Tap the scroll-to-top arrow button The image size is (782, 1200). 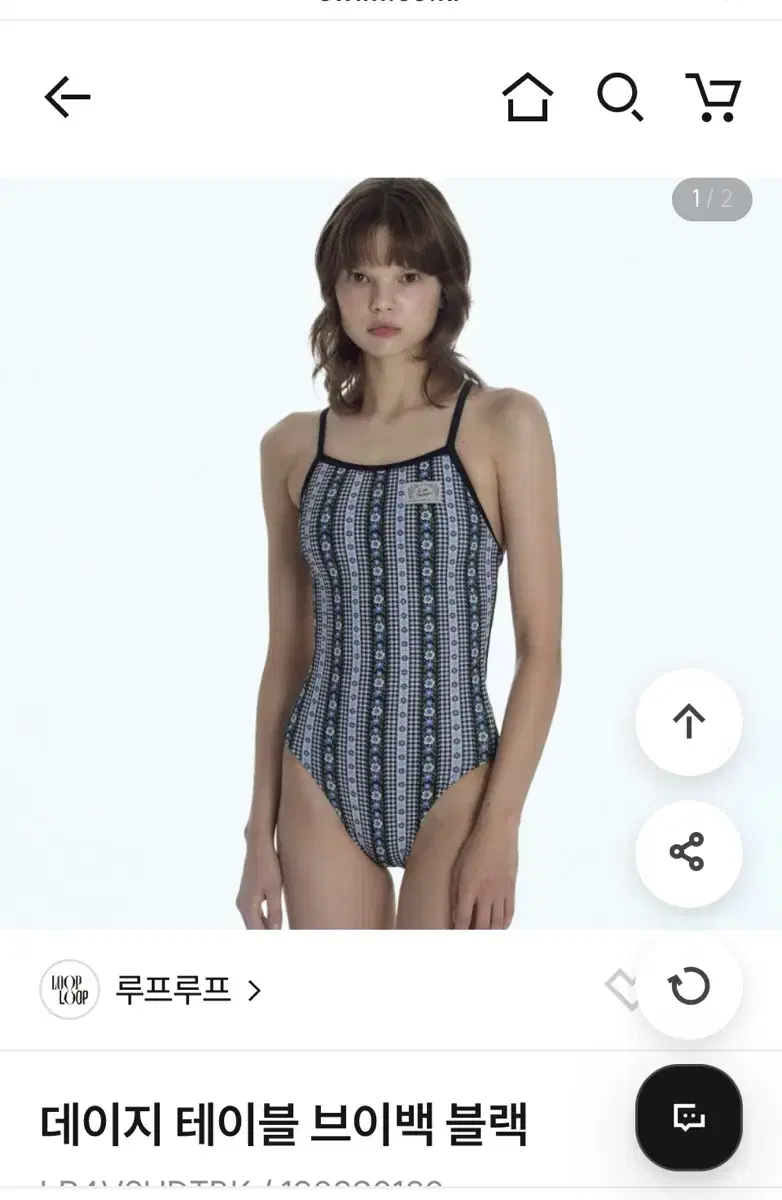pos(688,723)
